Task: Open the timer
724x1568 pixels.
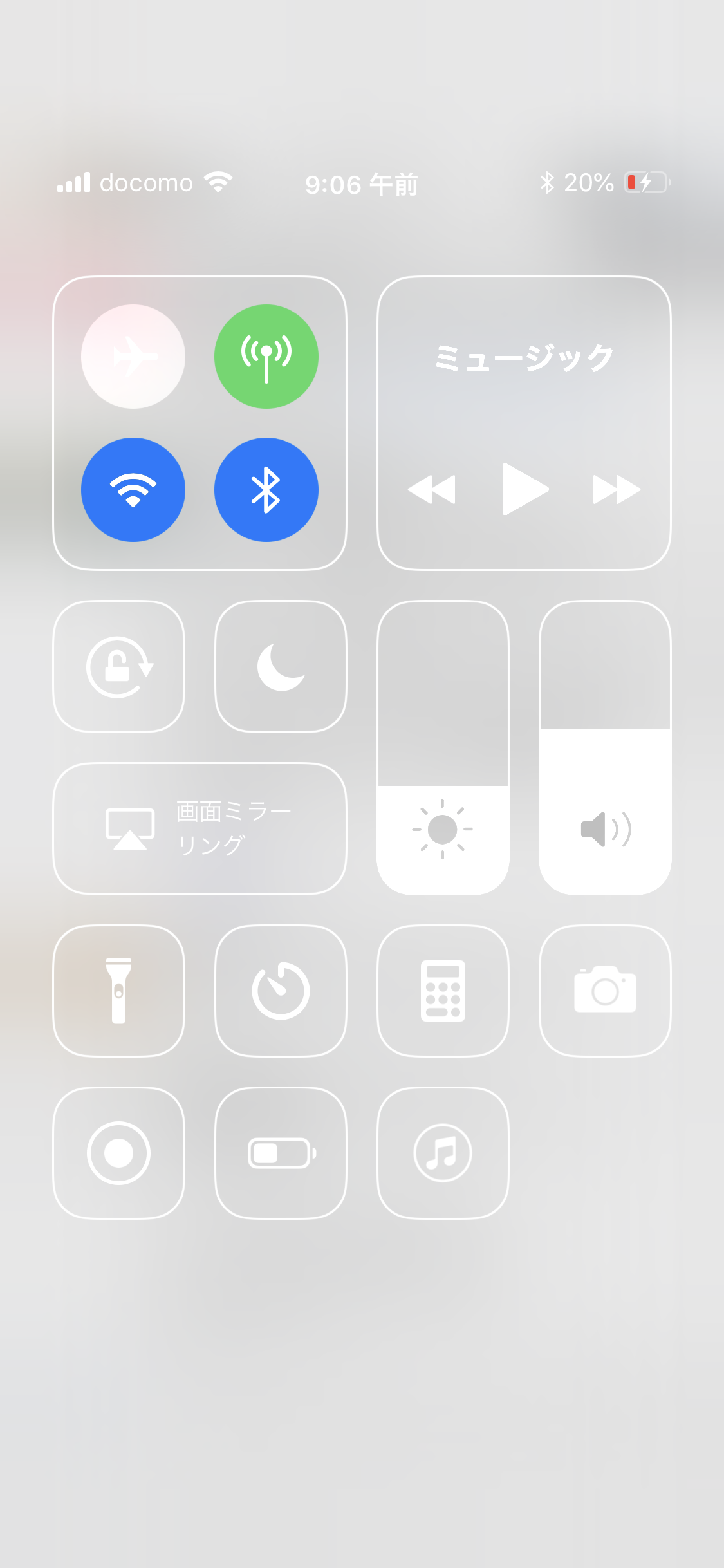Action: pyautogui.click(x=281, y=991)
